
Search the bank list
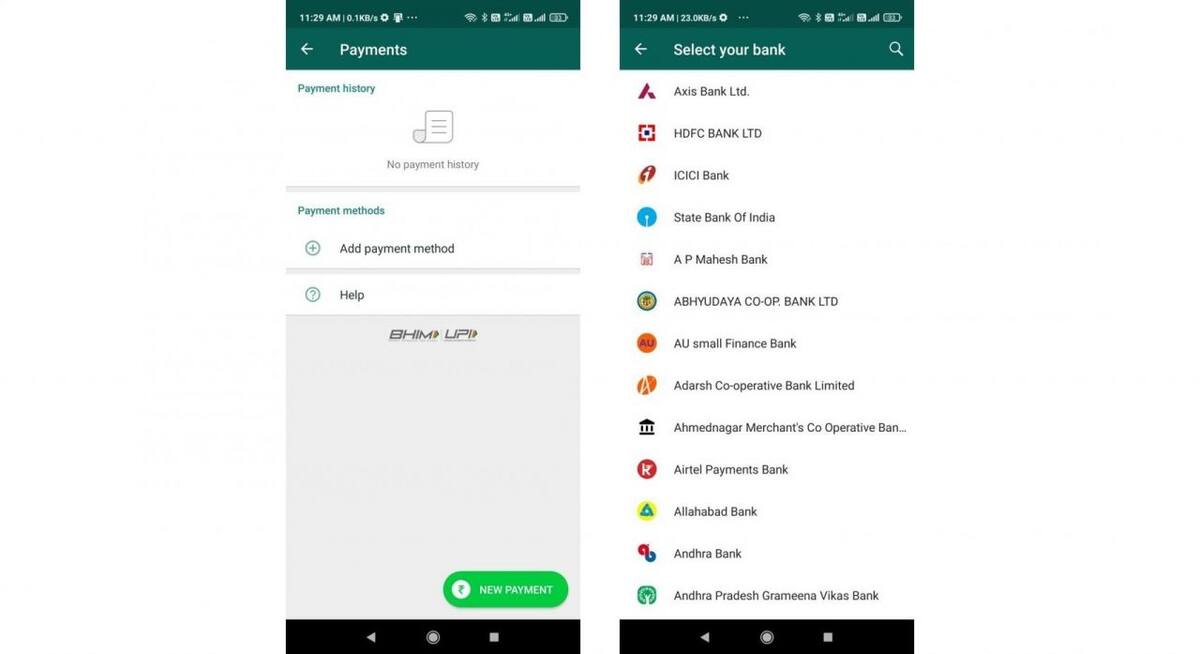[x=896, y=49]
